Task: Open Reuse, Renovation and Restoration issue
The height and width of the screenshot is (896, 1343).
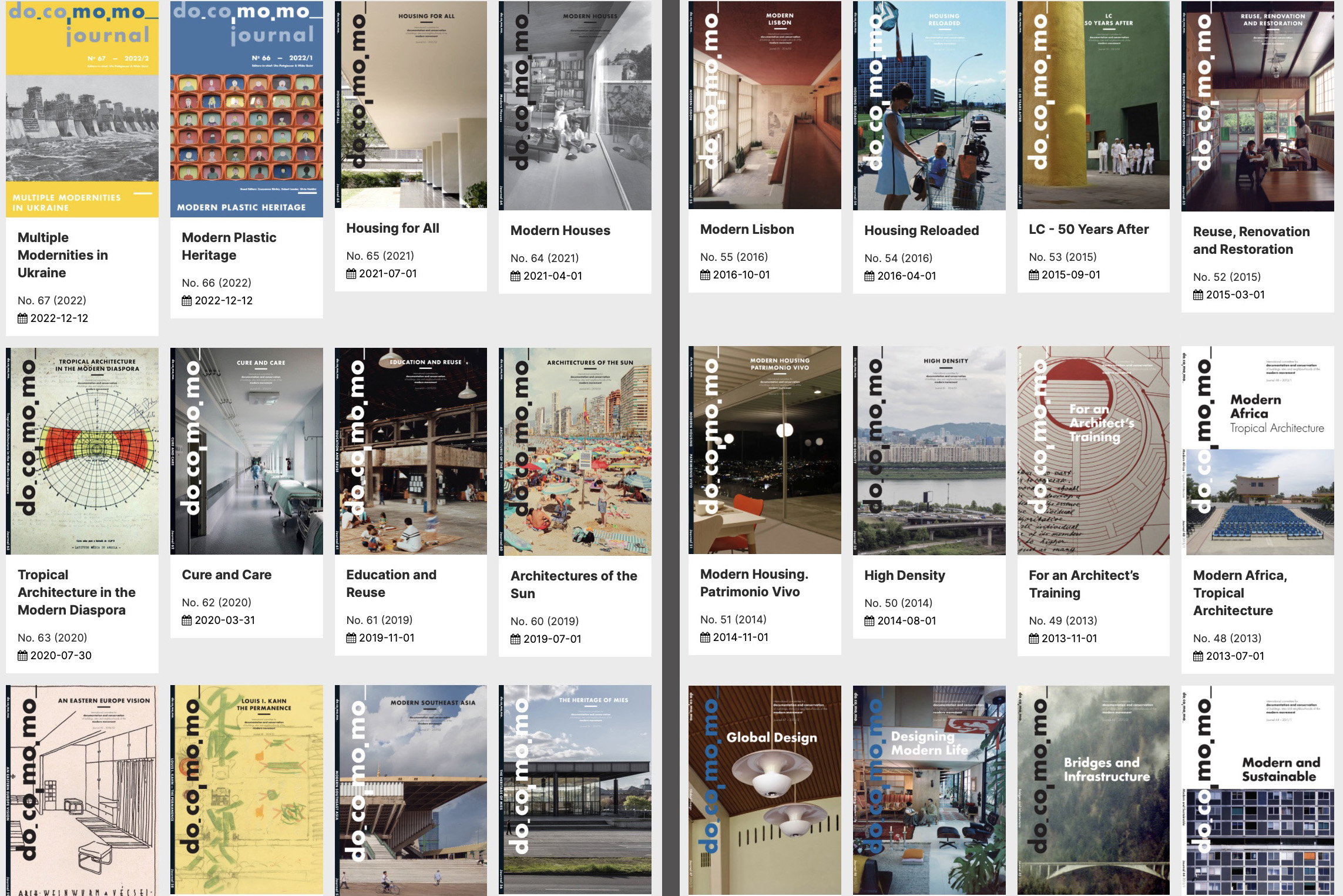Action: coord(1251,240)
